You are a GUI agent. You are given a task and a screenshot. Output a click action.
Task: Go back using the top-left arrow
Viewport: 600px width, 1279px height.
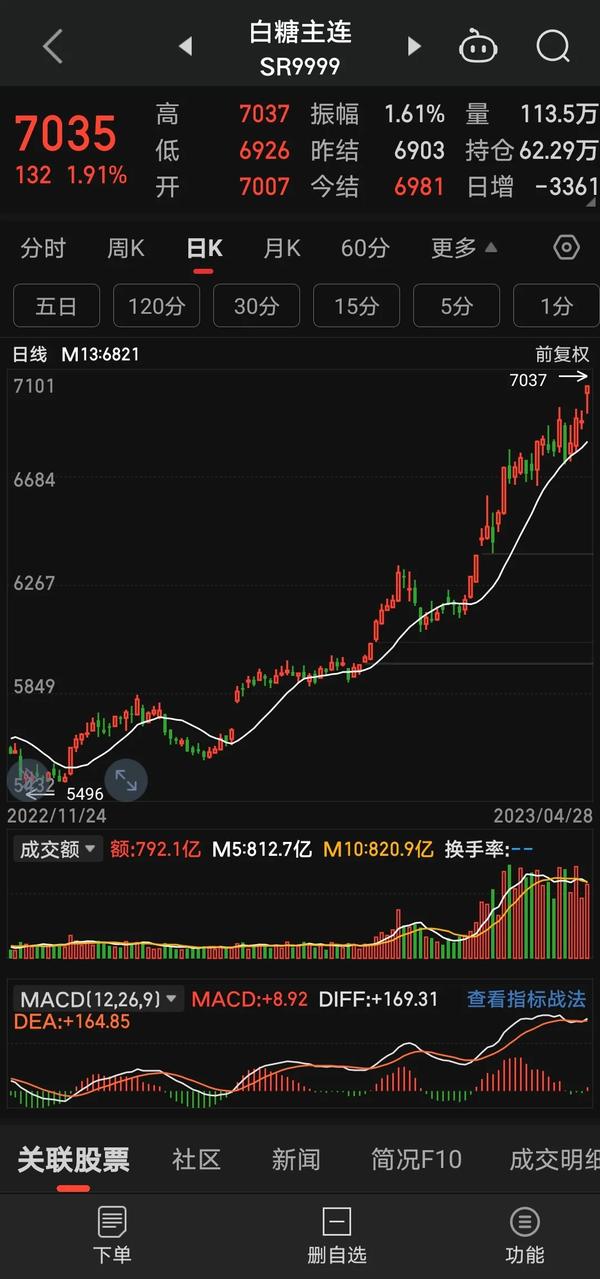point(52,47)
